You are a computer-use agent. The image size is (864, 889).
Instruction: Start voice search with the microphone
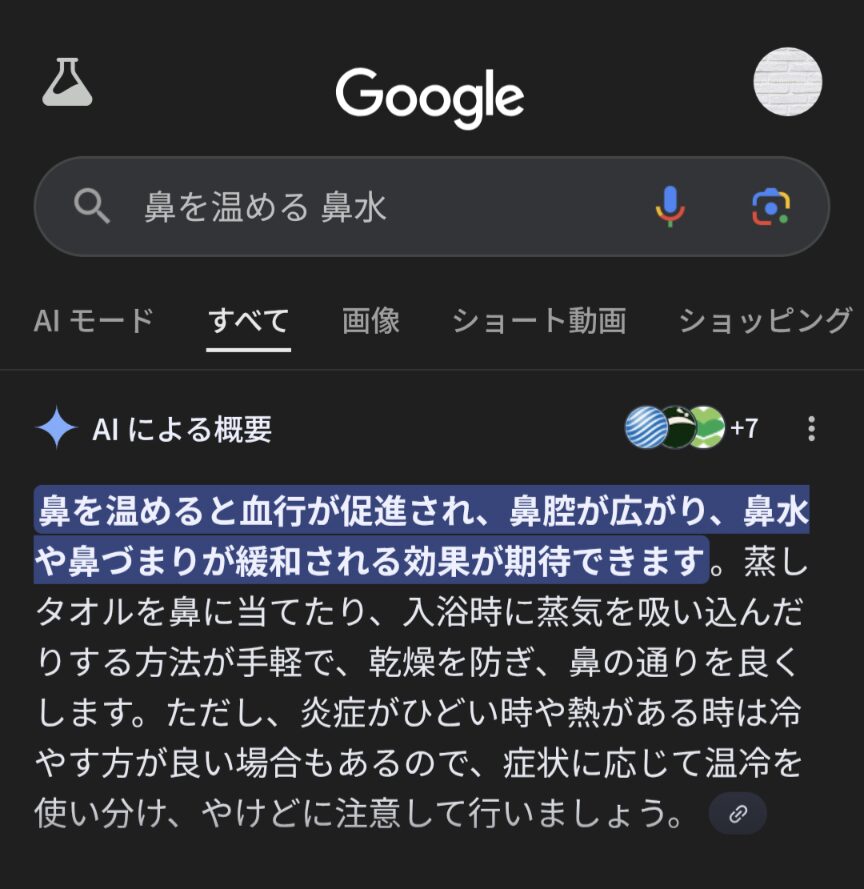[x=670, y=207]
